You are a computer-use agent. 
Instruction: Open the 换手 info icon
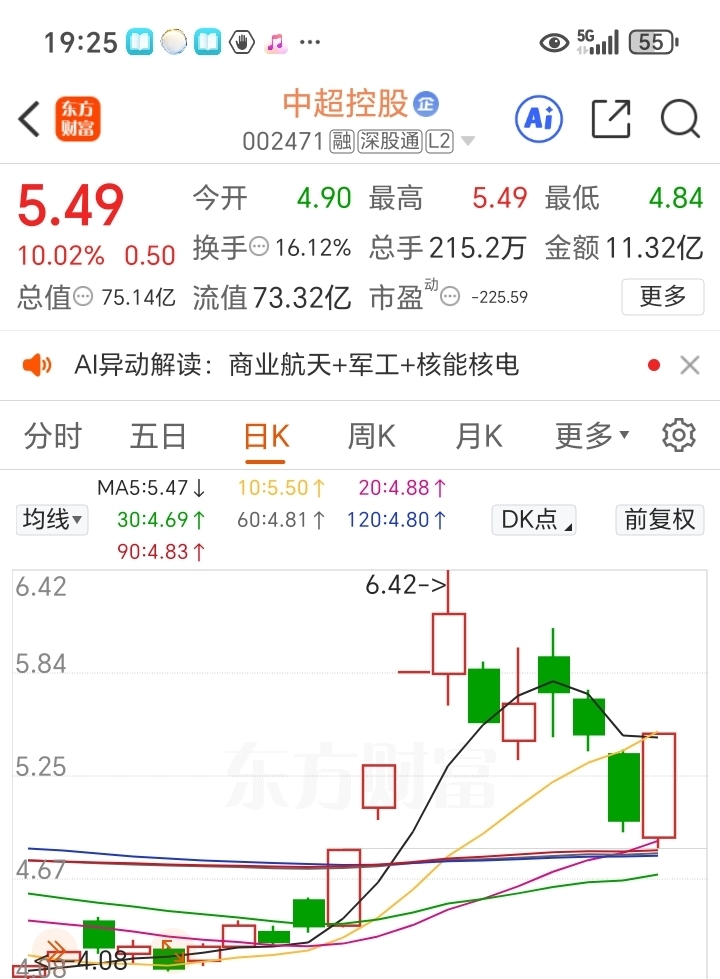pyautogui.click(x=258, y=247)
